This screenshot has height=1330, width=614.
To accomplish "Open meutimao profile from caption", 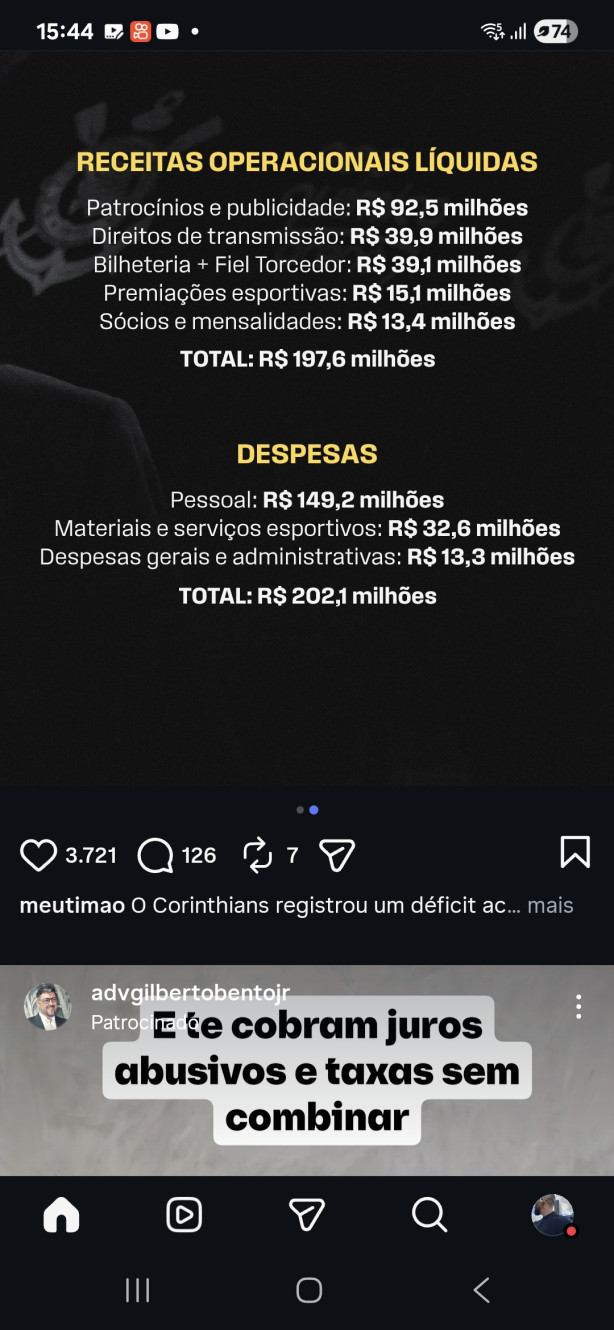I will pyautogui.click(x=72, y=905).
